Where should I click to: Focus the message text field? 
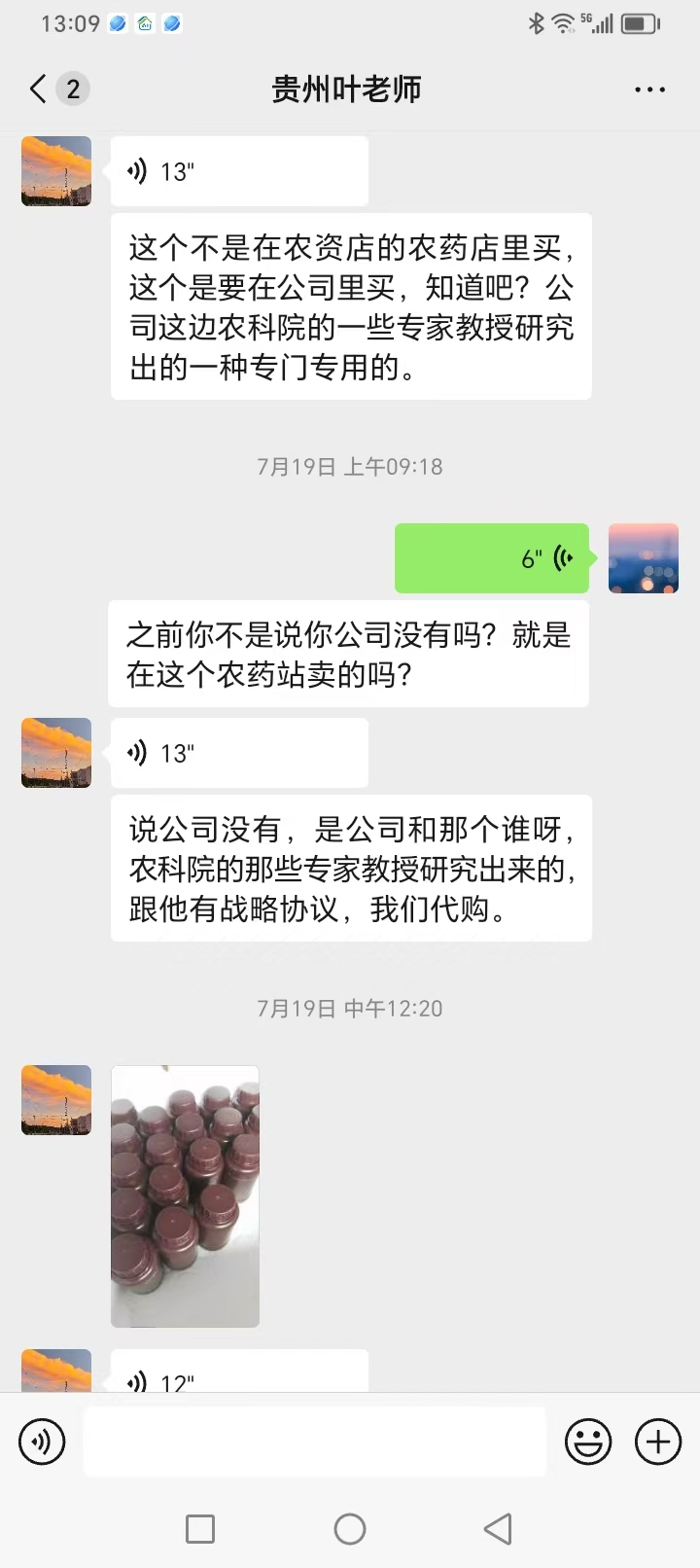(314, 1442)
